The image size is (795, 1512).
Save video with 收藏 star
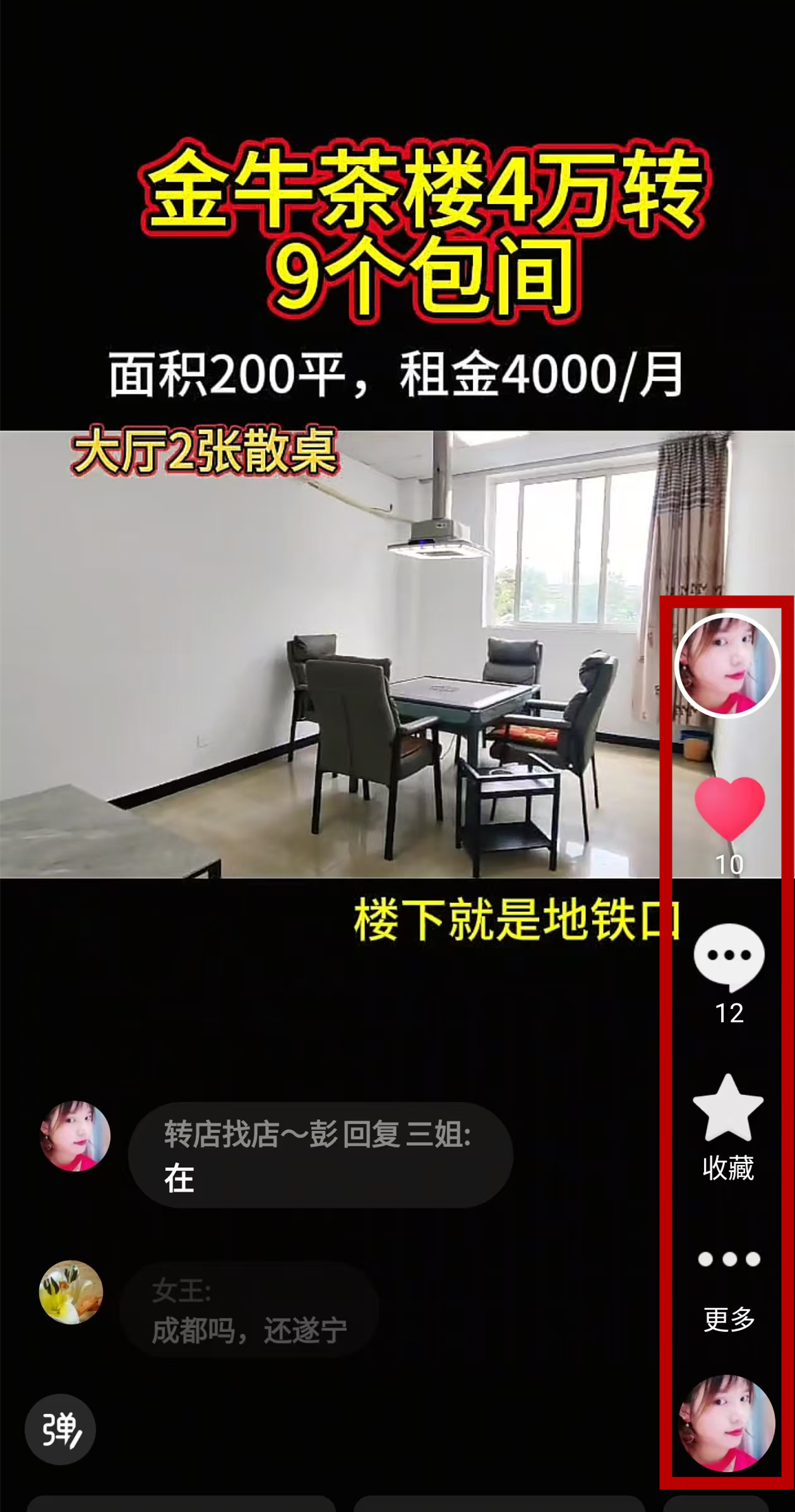[x=728, y=1110]
